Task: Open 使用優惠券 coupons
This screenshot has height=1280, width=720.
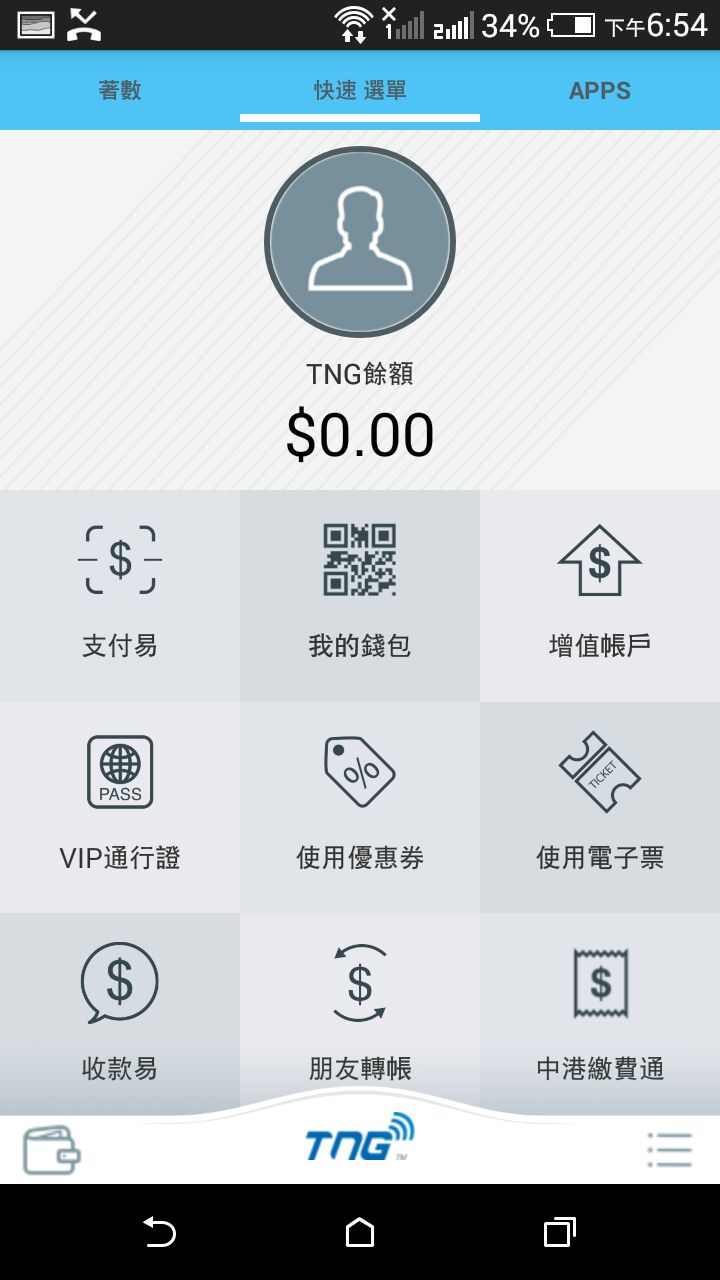Action: (360, 807)
